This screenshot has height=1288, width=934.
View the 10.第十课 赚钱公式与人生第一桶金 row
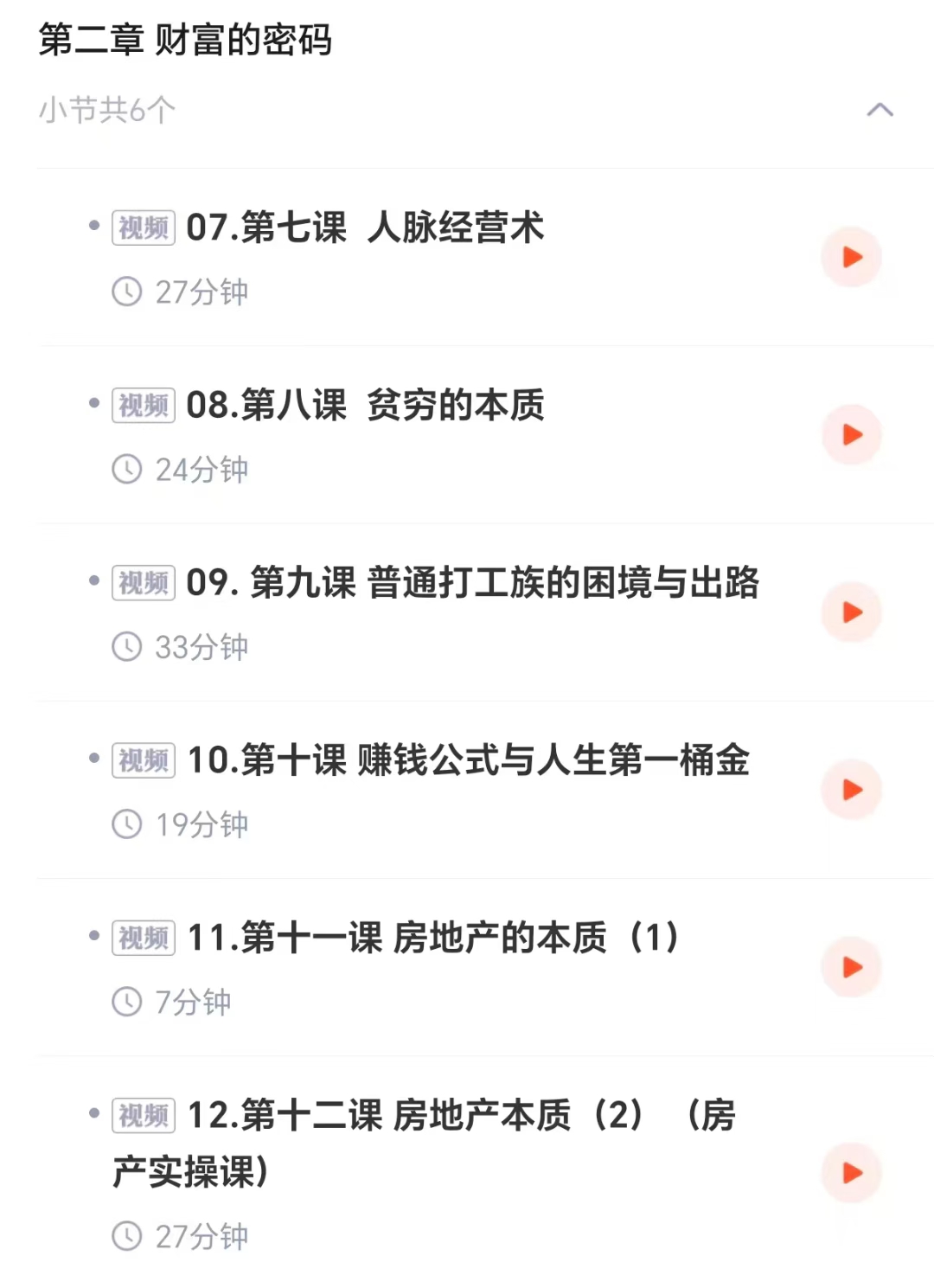(467, 760)
